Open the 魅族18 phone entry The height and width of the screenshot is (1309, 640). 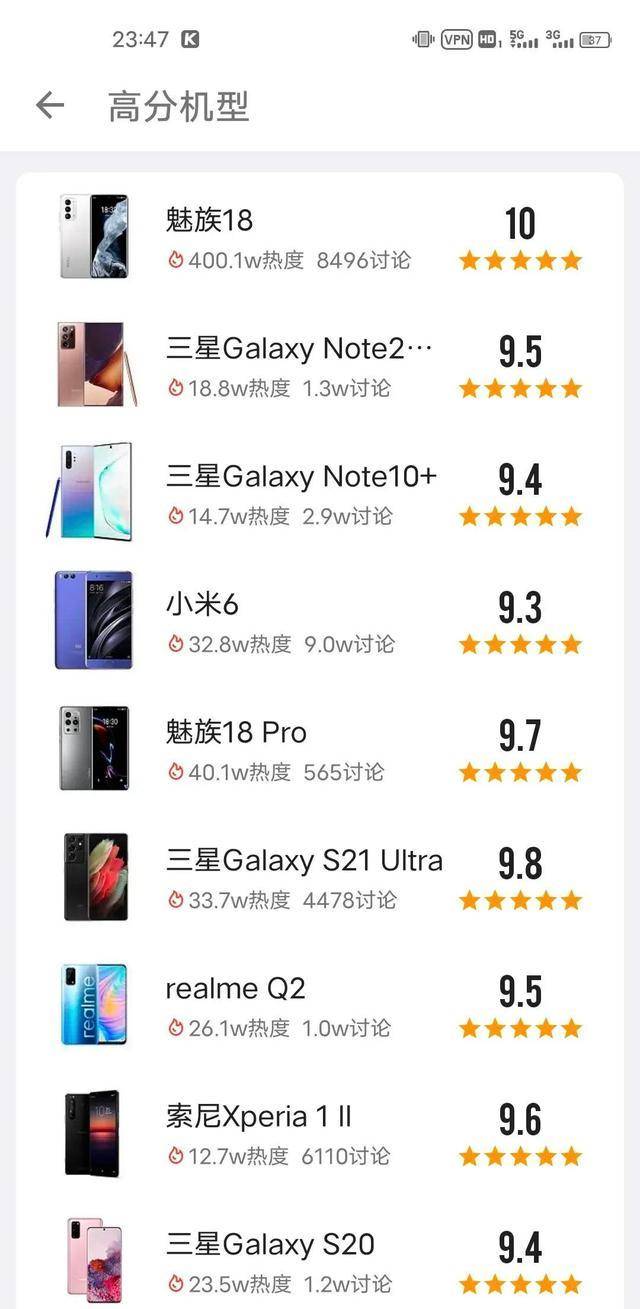click(x=209, y=220)
